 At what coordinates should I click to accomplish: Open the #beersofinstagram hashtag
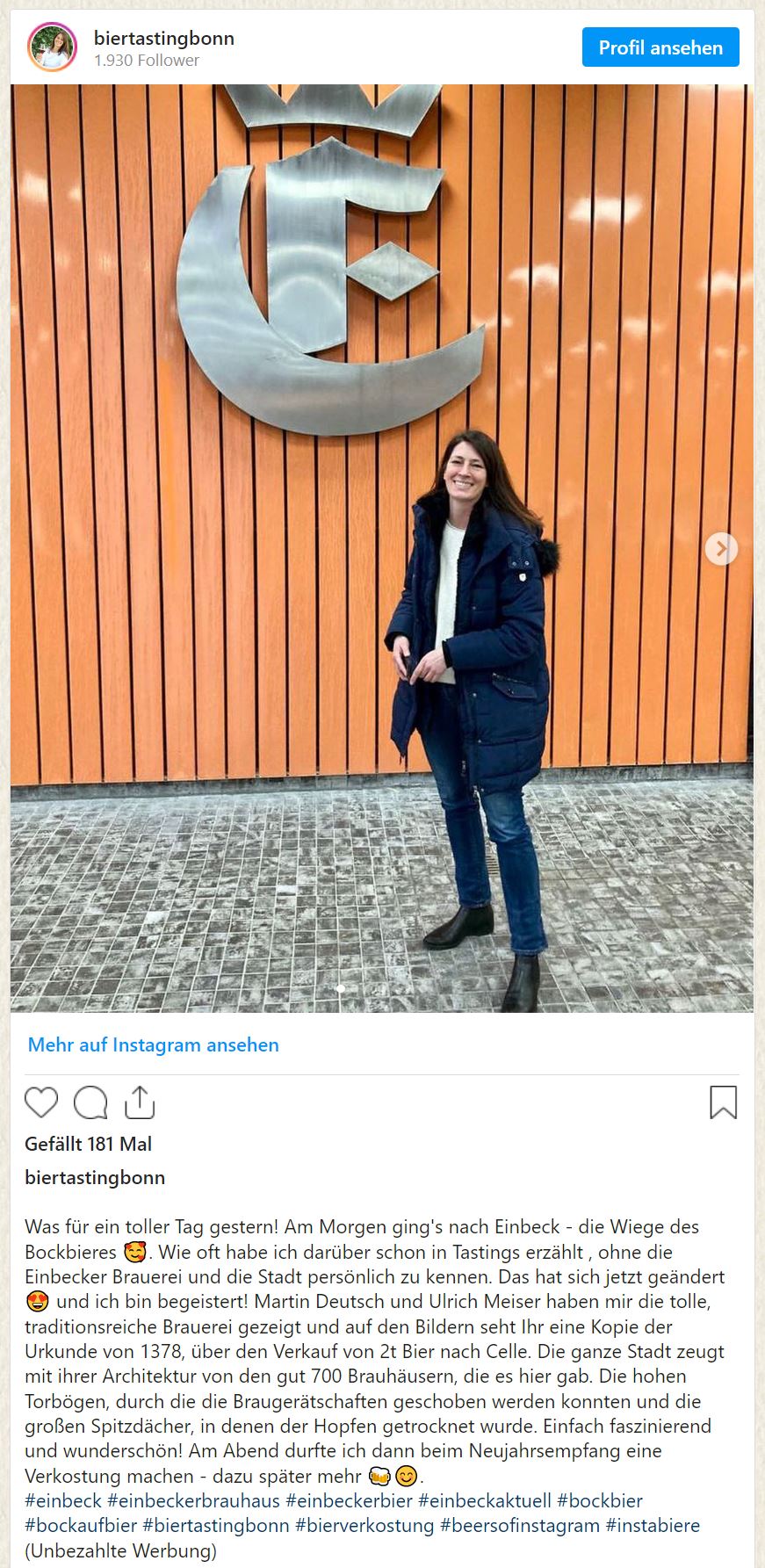pos(520,1525)
